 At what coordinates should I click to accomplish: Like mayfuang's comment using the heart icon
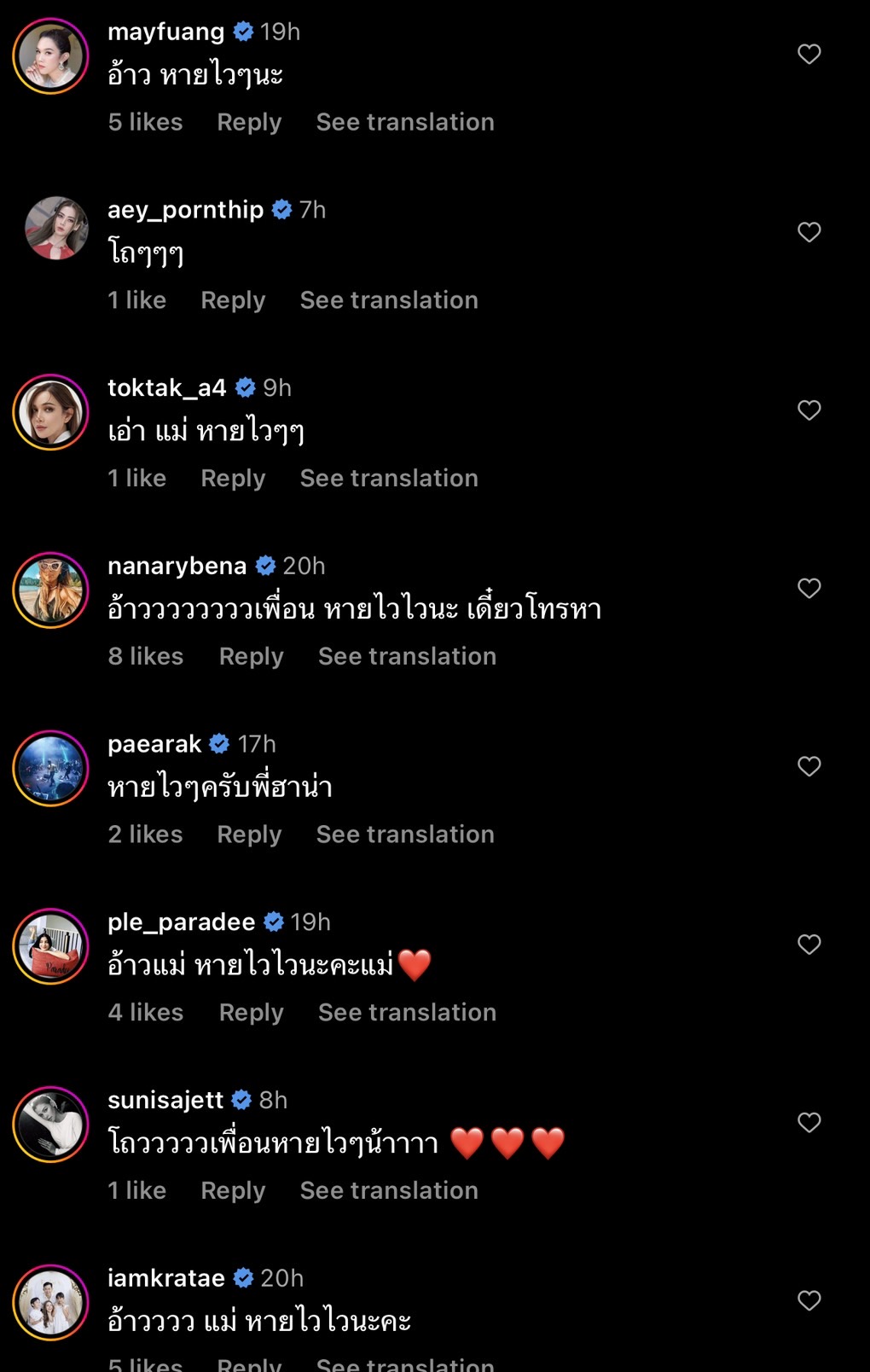809,53
